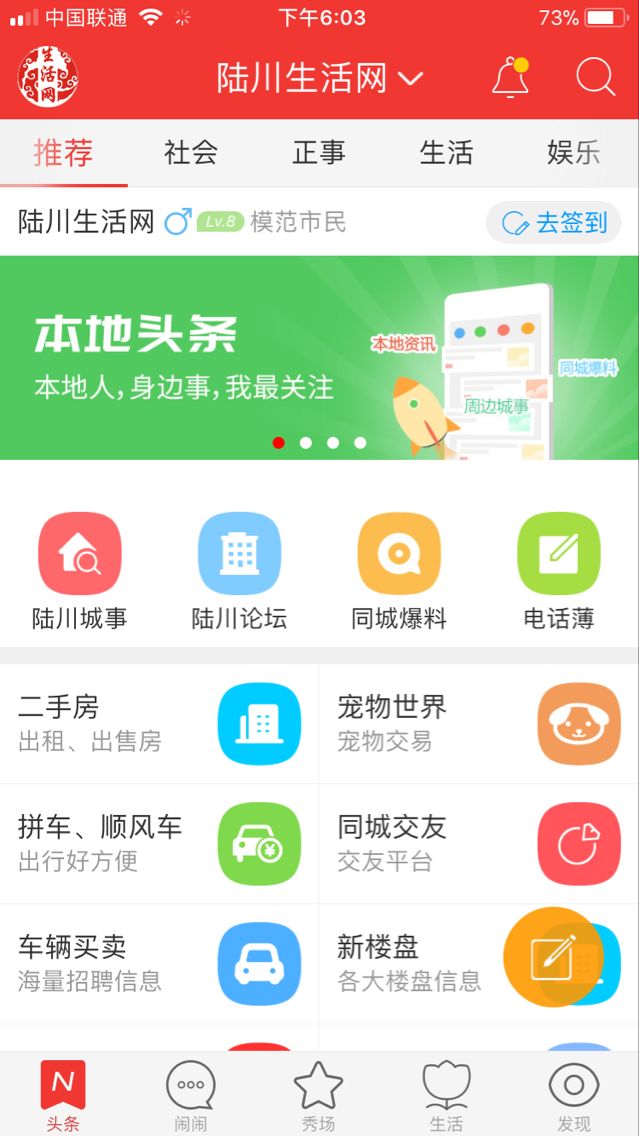Image resolution: width=639 pixels, height=1136 pixels.
Task: Go to the 发现 bottom tab
Action: tap(574, 1095)
